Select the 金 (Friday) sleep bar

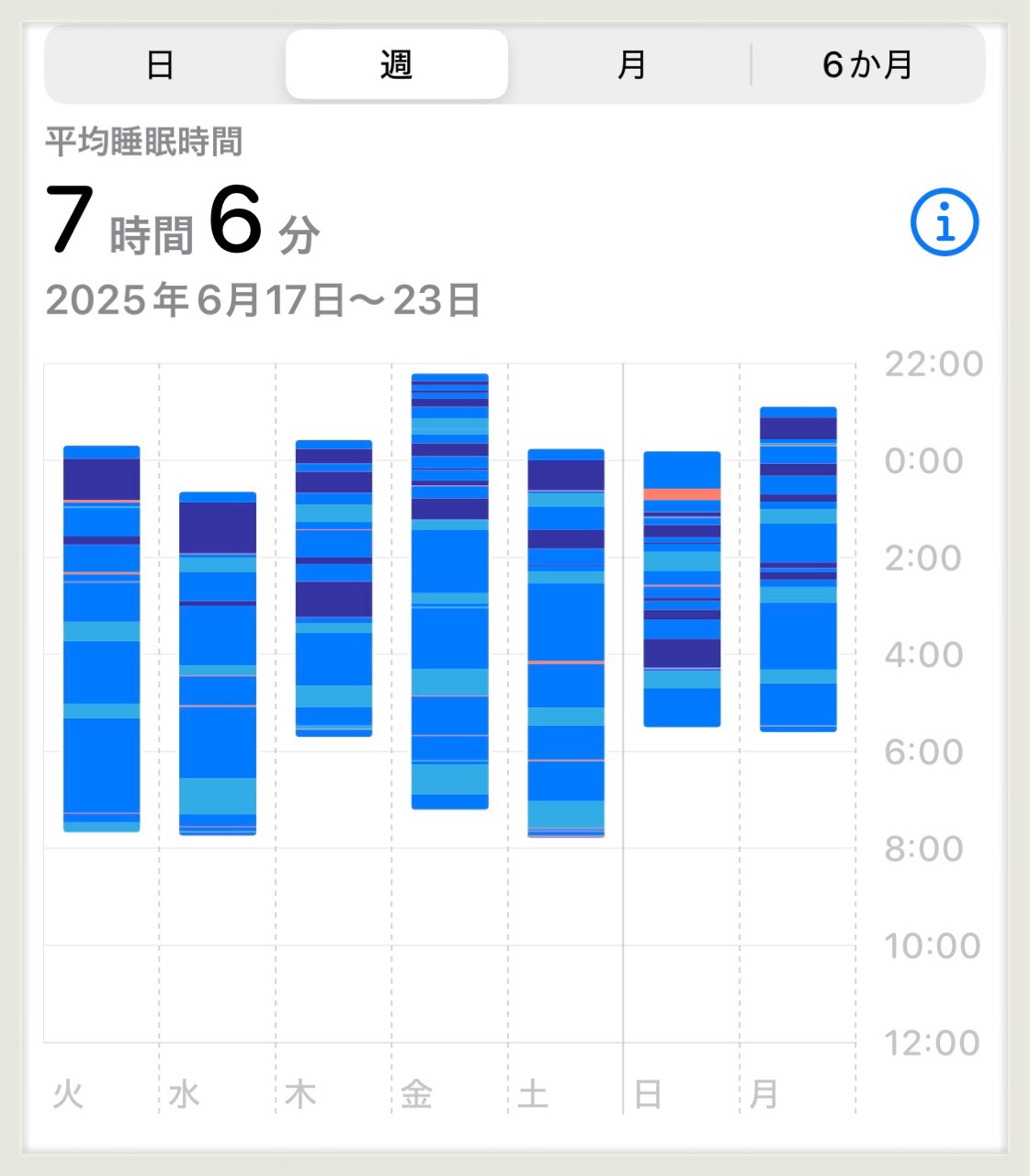pos(449,591)
